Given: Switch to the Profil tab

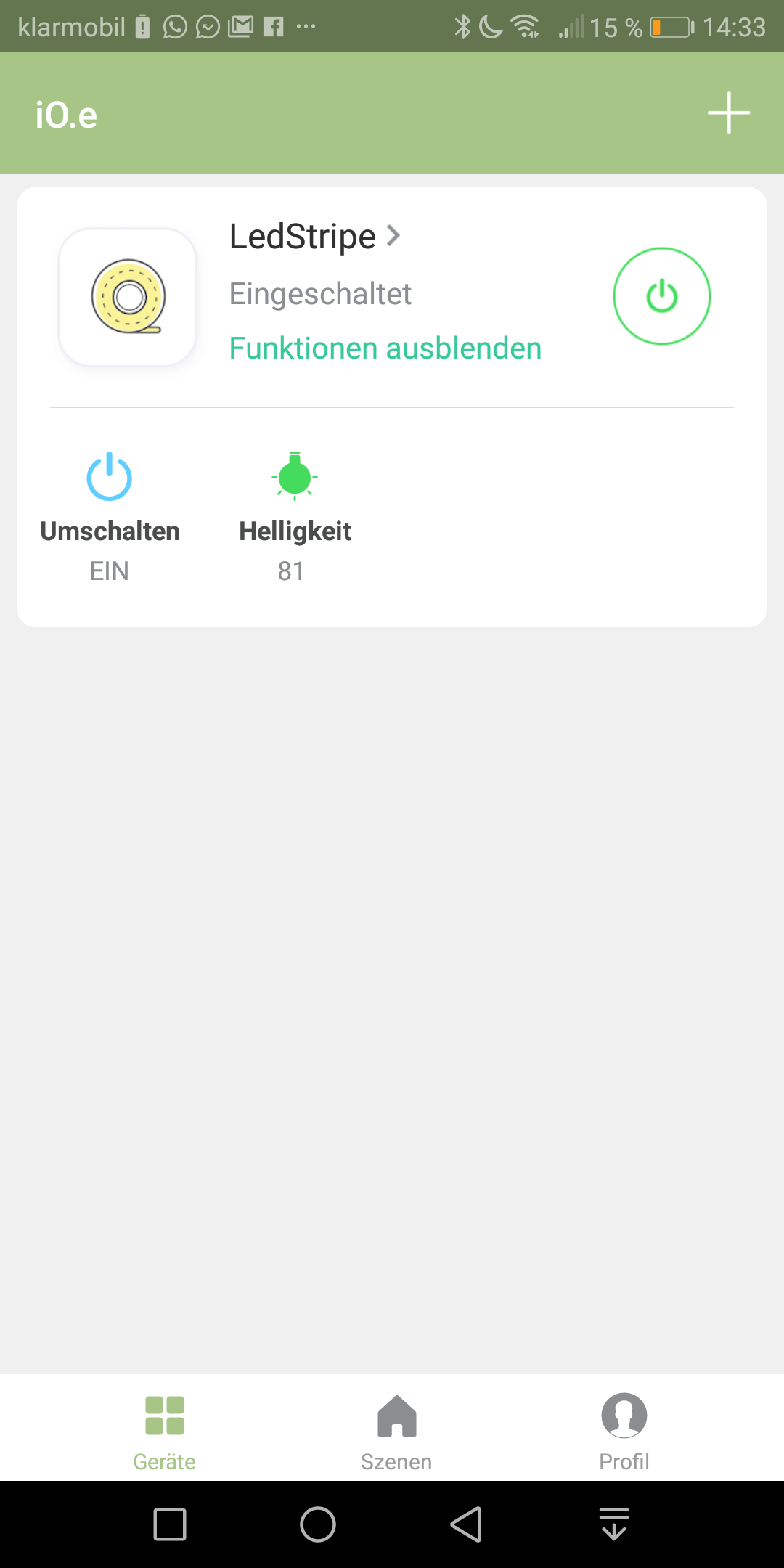Looking at the screenshot, I should click(x=624, y=1430).
